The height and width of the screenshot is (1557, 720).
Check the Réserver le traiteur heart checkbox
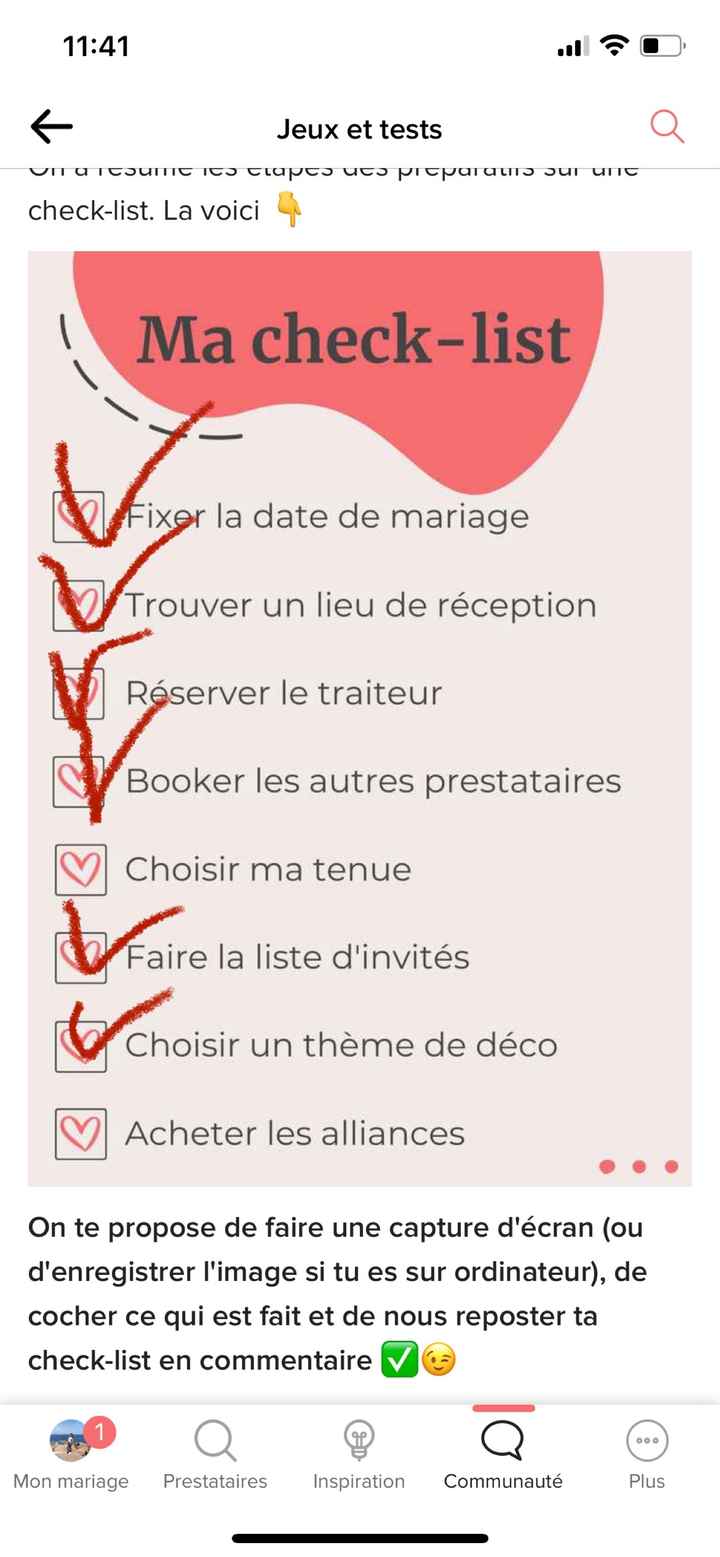(79, 692)
